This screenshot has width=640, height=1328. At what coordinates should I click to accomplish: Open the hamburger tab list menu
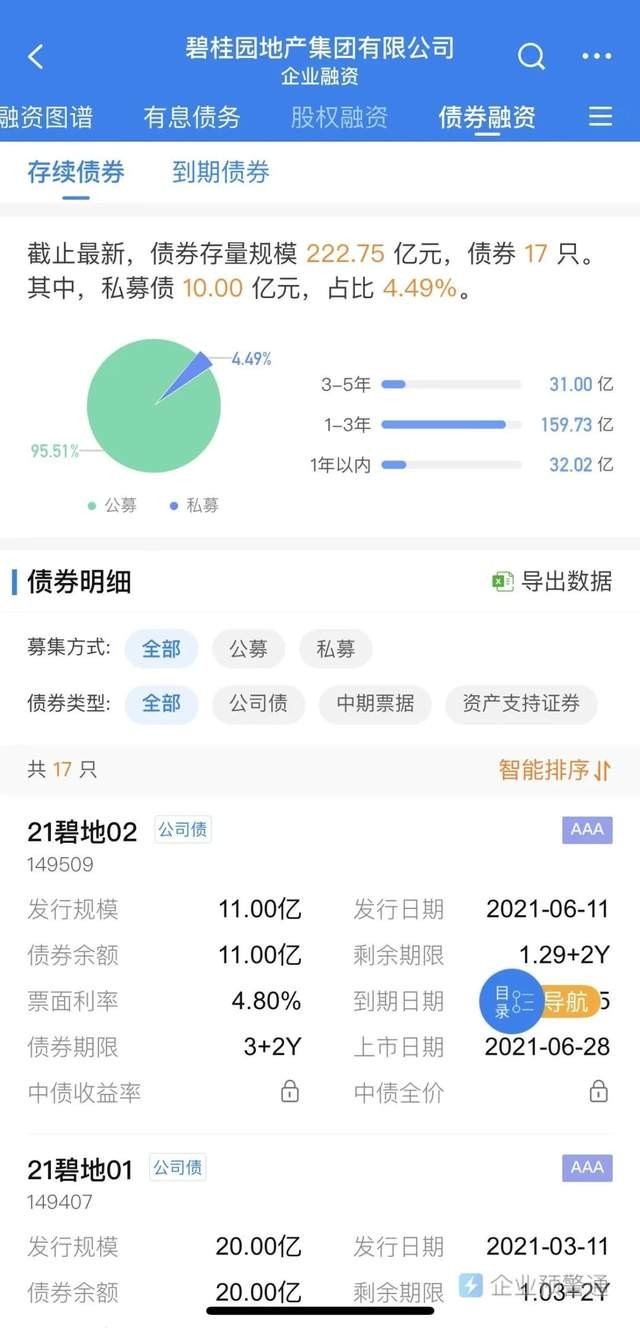point(600,117)
